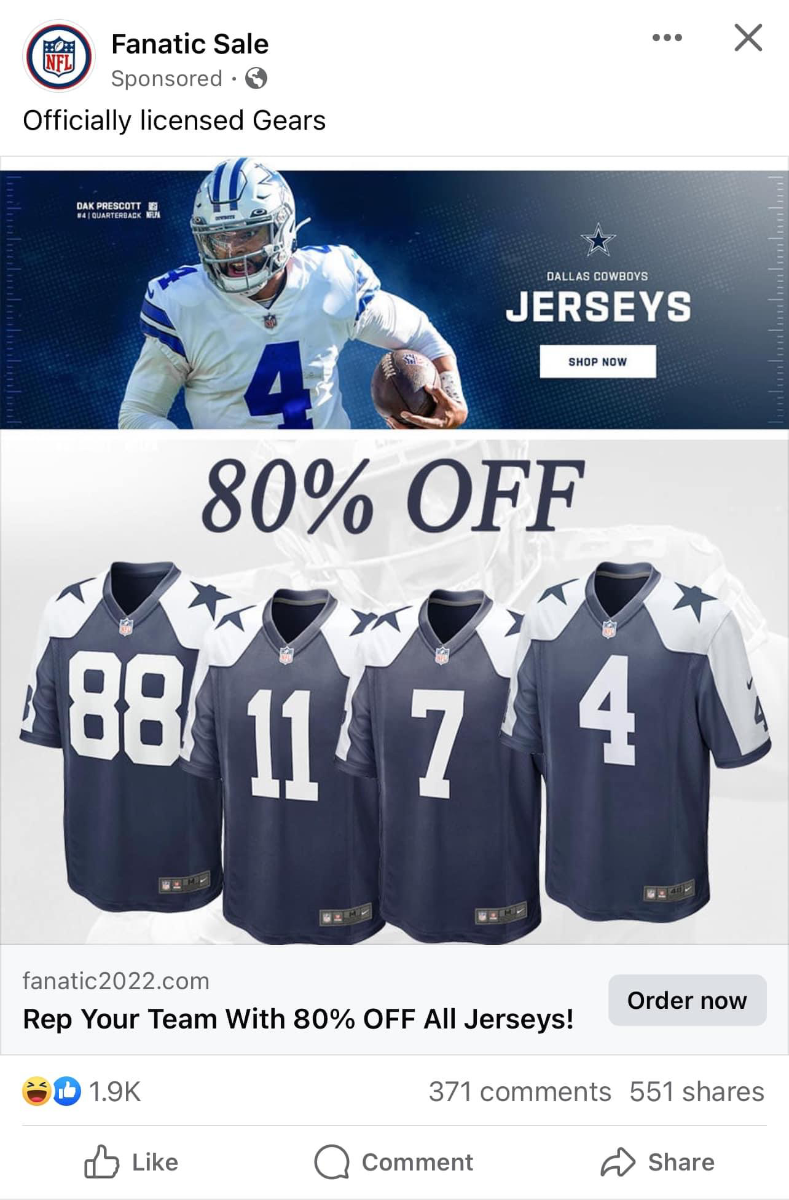Comment on the post
The image size is (789, 1200).
pos(394,1162)
